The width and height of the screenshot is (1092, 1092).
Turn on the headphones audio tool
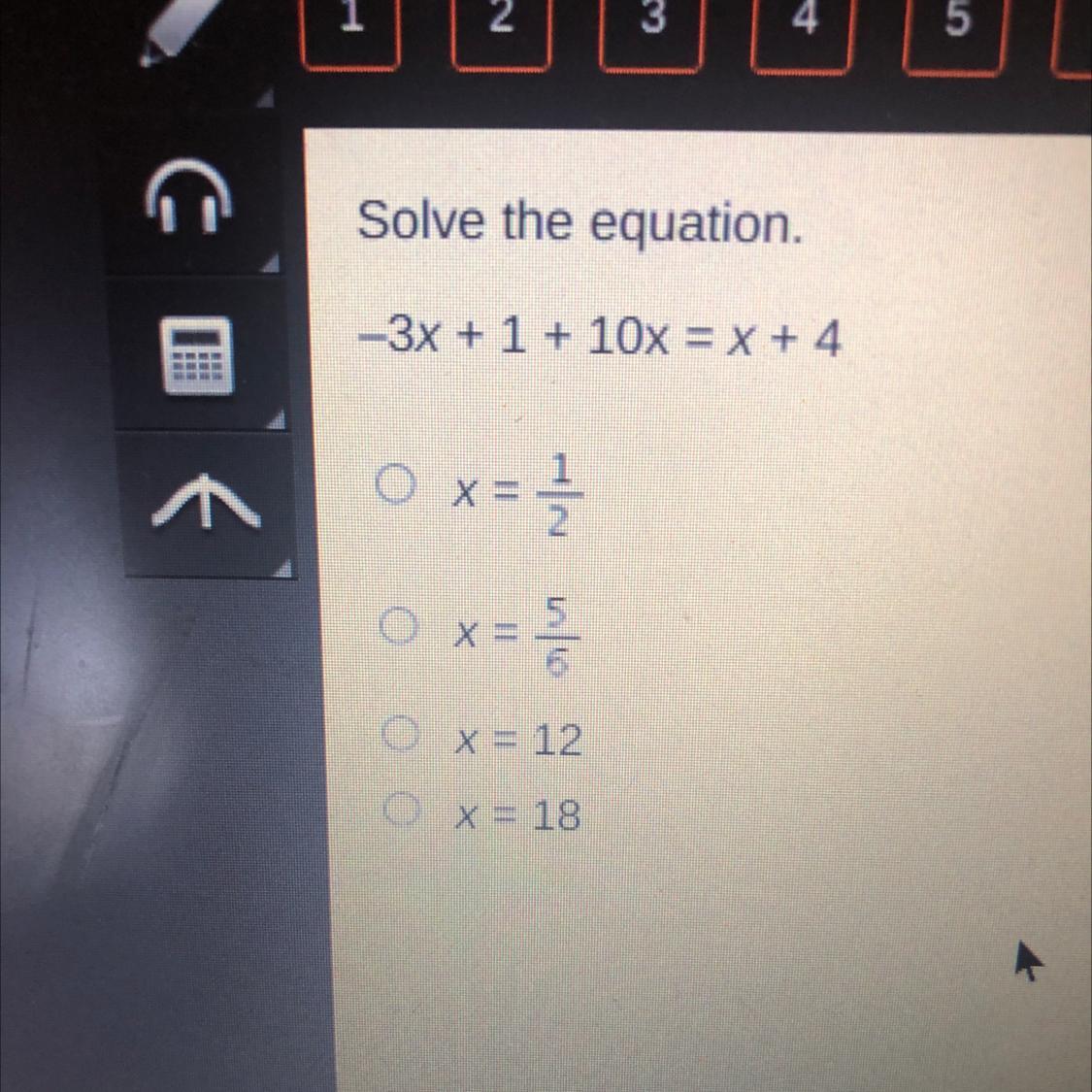[x=189, y=199]
